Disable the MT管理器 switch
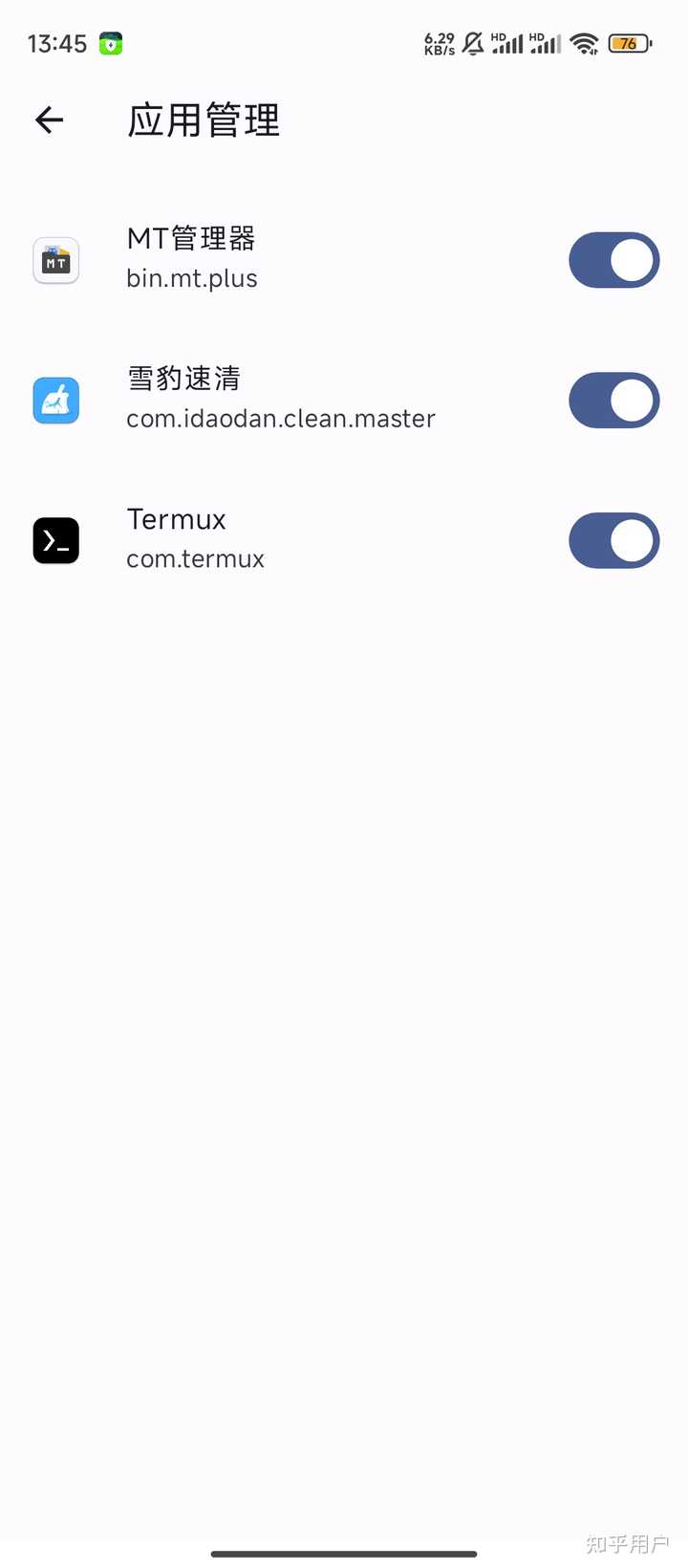This screenshot has width=688, height=1568. [x=613, y=260]
